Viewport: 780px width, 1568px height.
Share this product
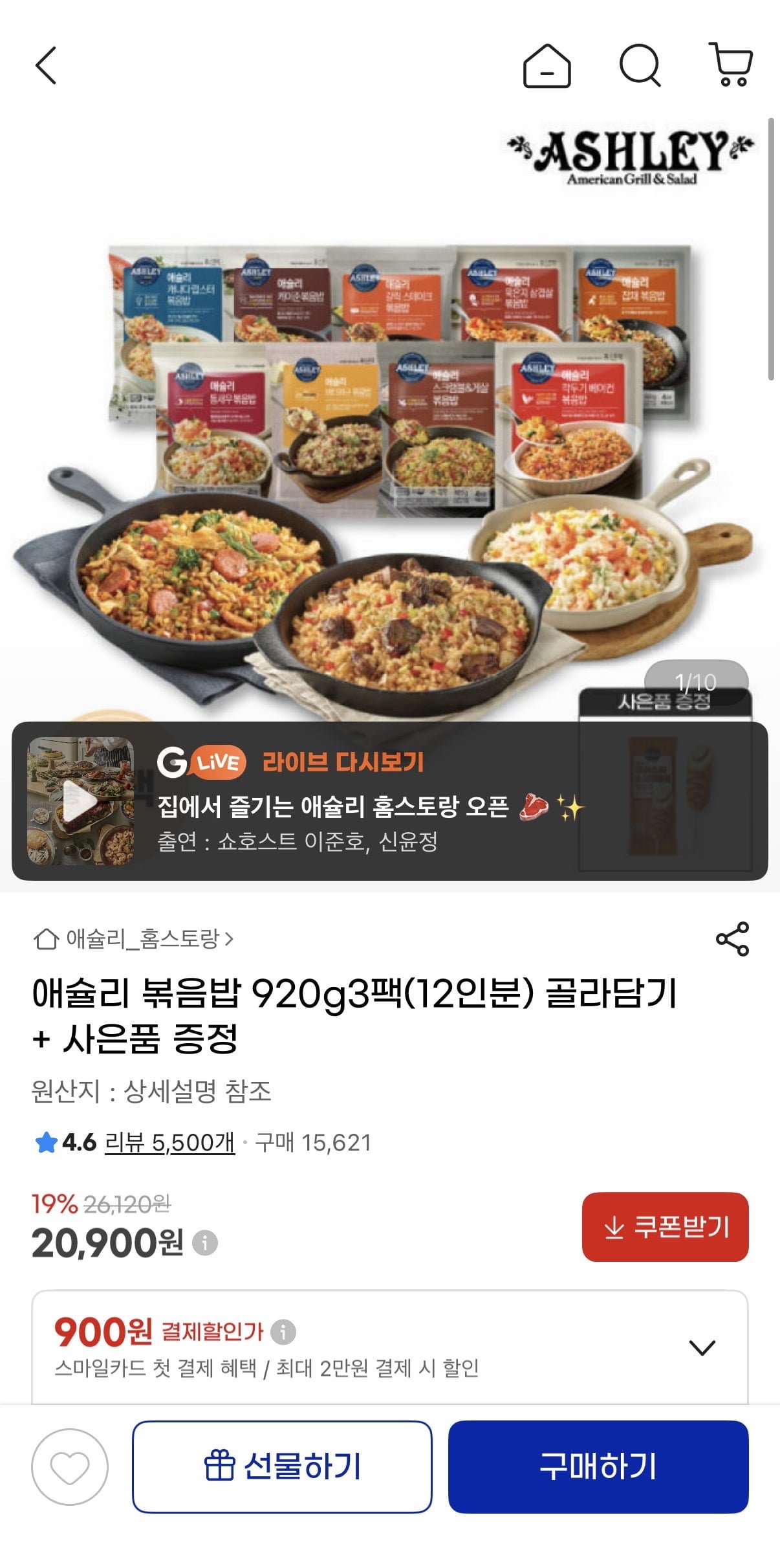732,939
